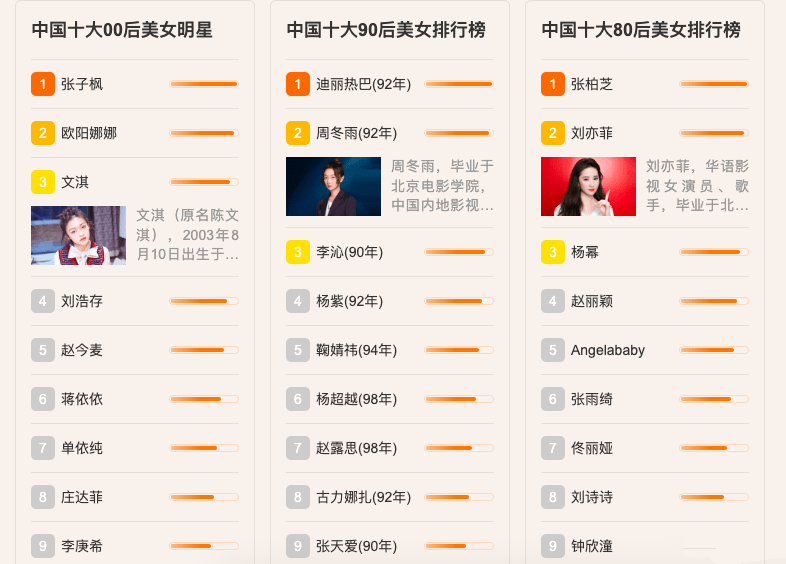Open 中国十大90后美女排行榜 list title
The width and height of the screenshot is (786, 564).
pyautogui.click(x=386, y=30)
